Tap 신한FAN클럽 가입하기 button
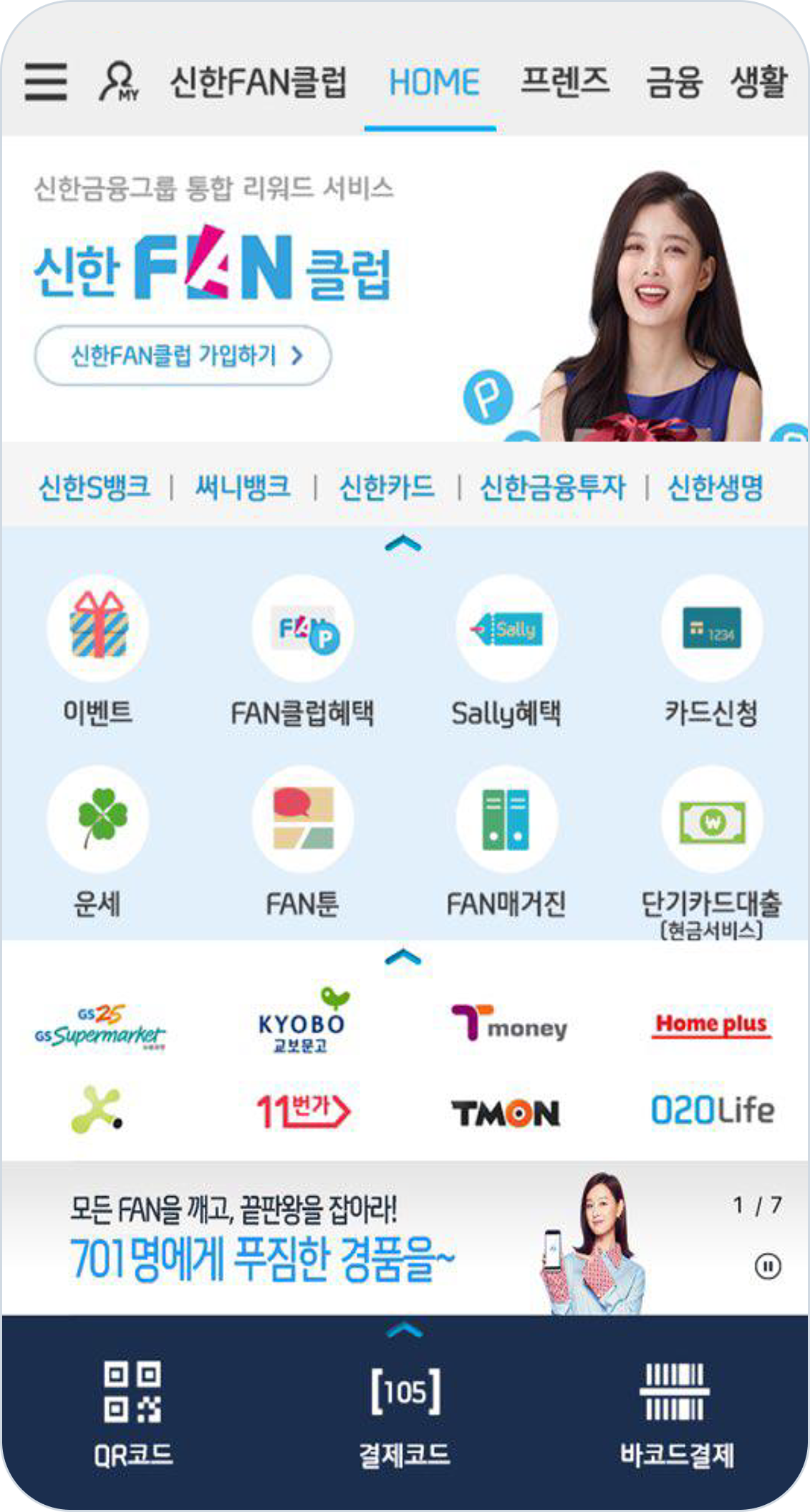The image size is (810, 1512). tap(183, 356)
